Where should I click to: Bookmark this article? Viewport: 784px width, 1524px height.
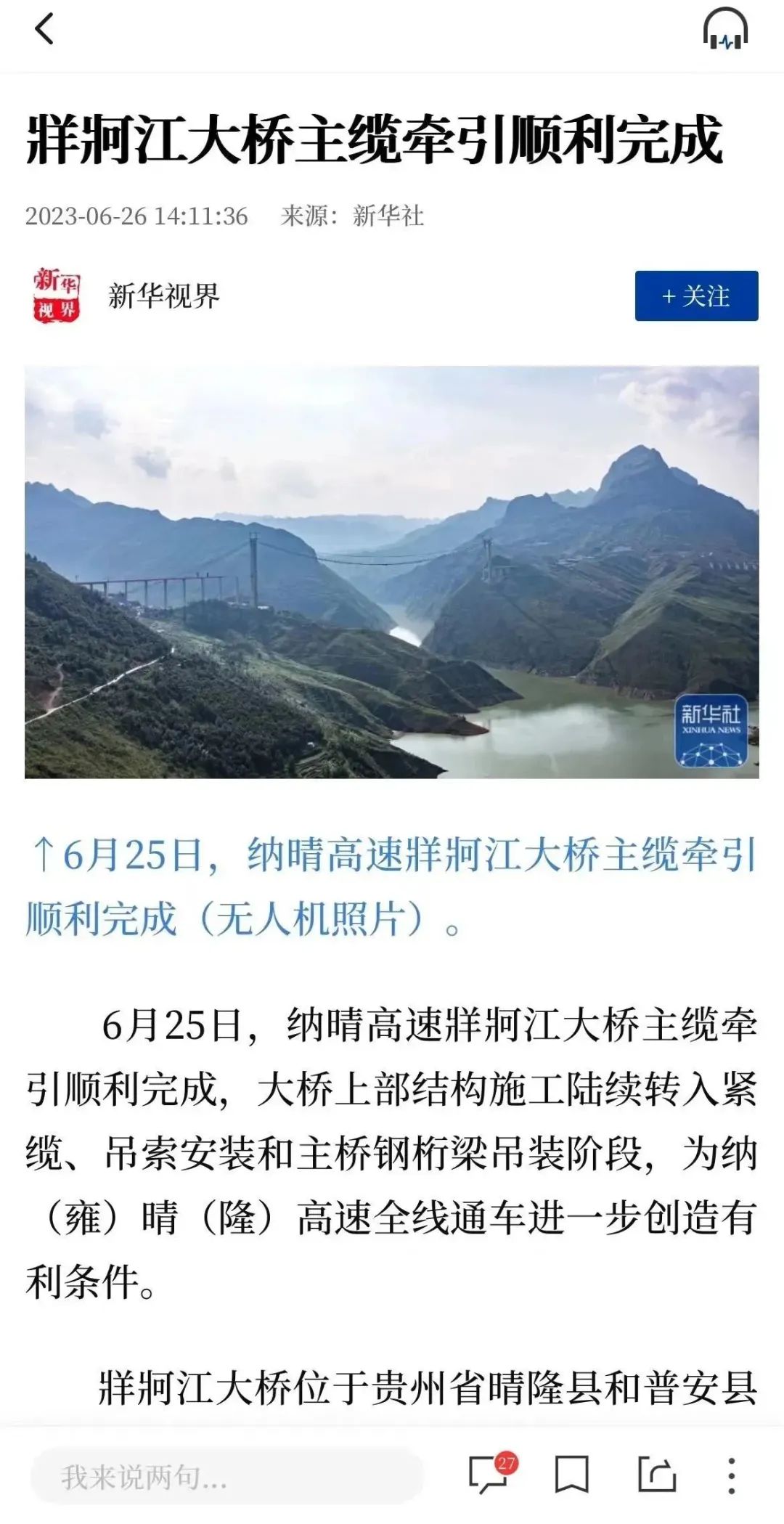click(x=572, y=1476)
